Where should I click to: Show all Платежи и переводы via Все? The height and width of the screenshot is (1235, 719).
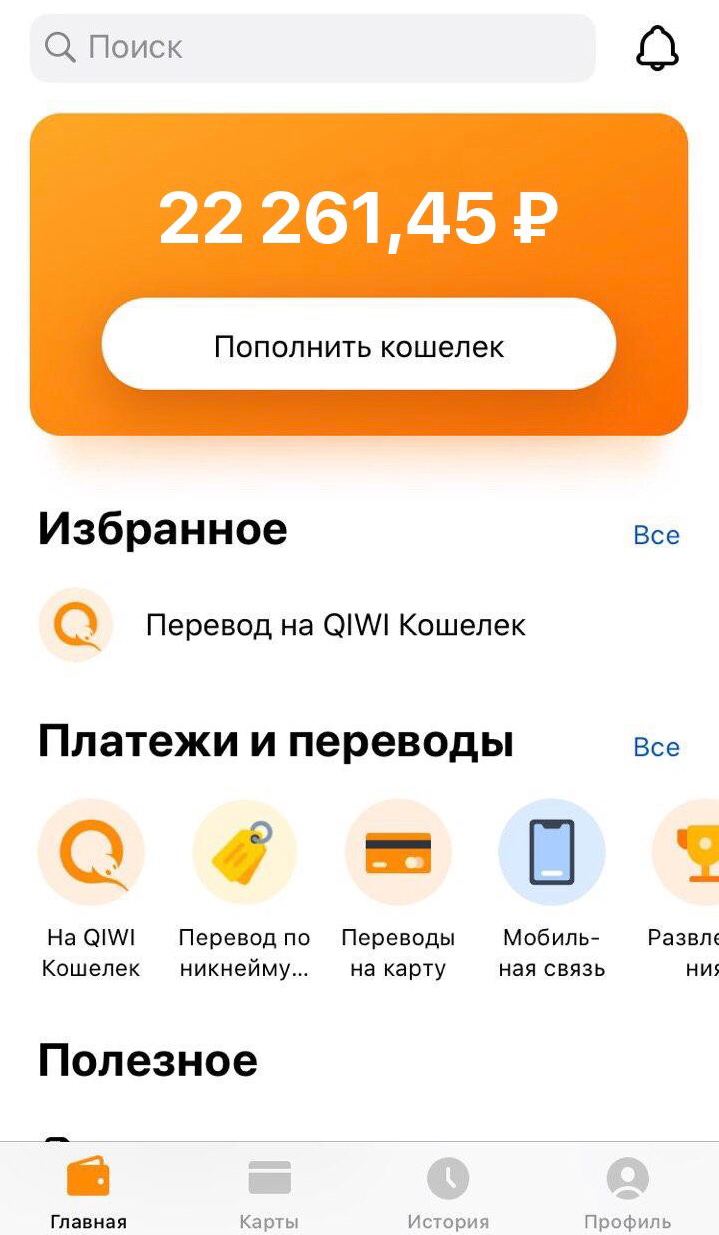pyautogui.click(x=656, y=747)
